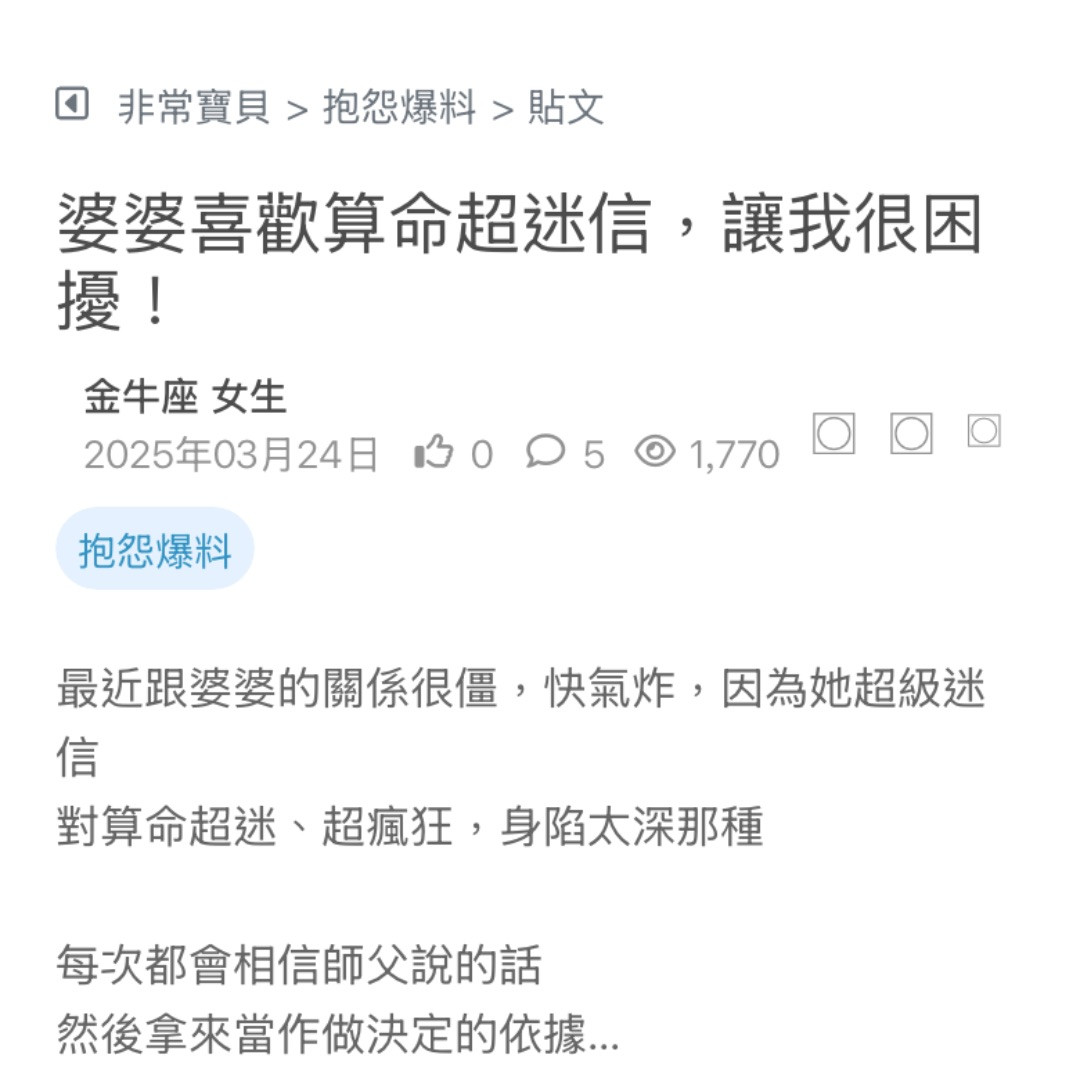Screen dimensions: 1080x1080
Task: Go to the 抱怨爆料 breadcrumb section
Action: [x=399, y=107]
